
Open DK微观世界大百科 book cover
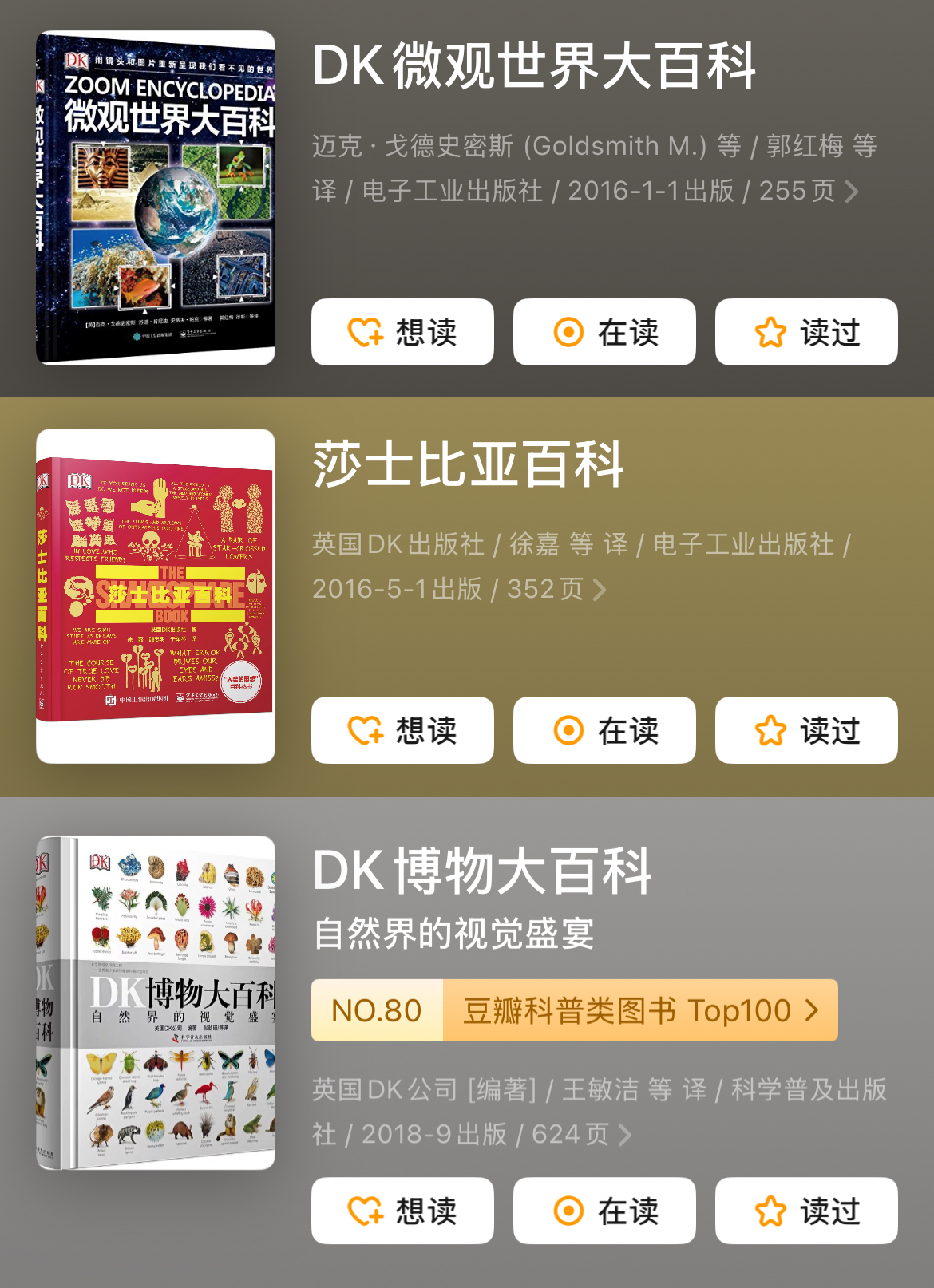pyautogui.click(x=156, y=198)
